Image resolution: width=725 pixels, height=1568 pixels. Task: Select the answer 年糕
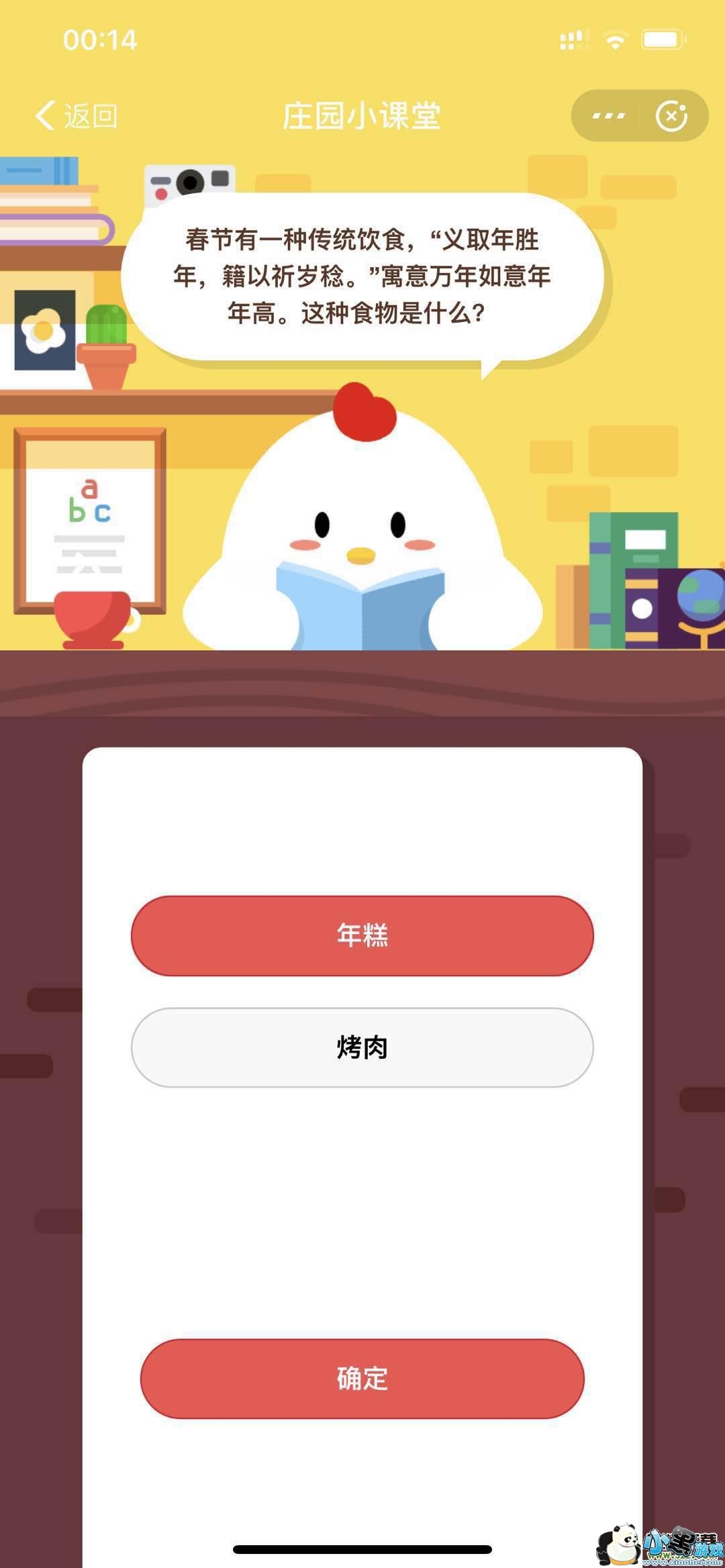click(x=362, y=935)
